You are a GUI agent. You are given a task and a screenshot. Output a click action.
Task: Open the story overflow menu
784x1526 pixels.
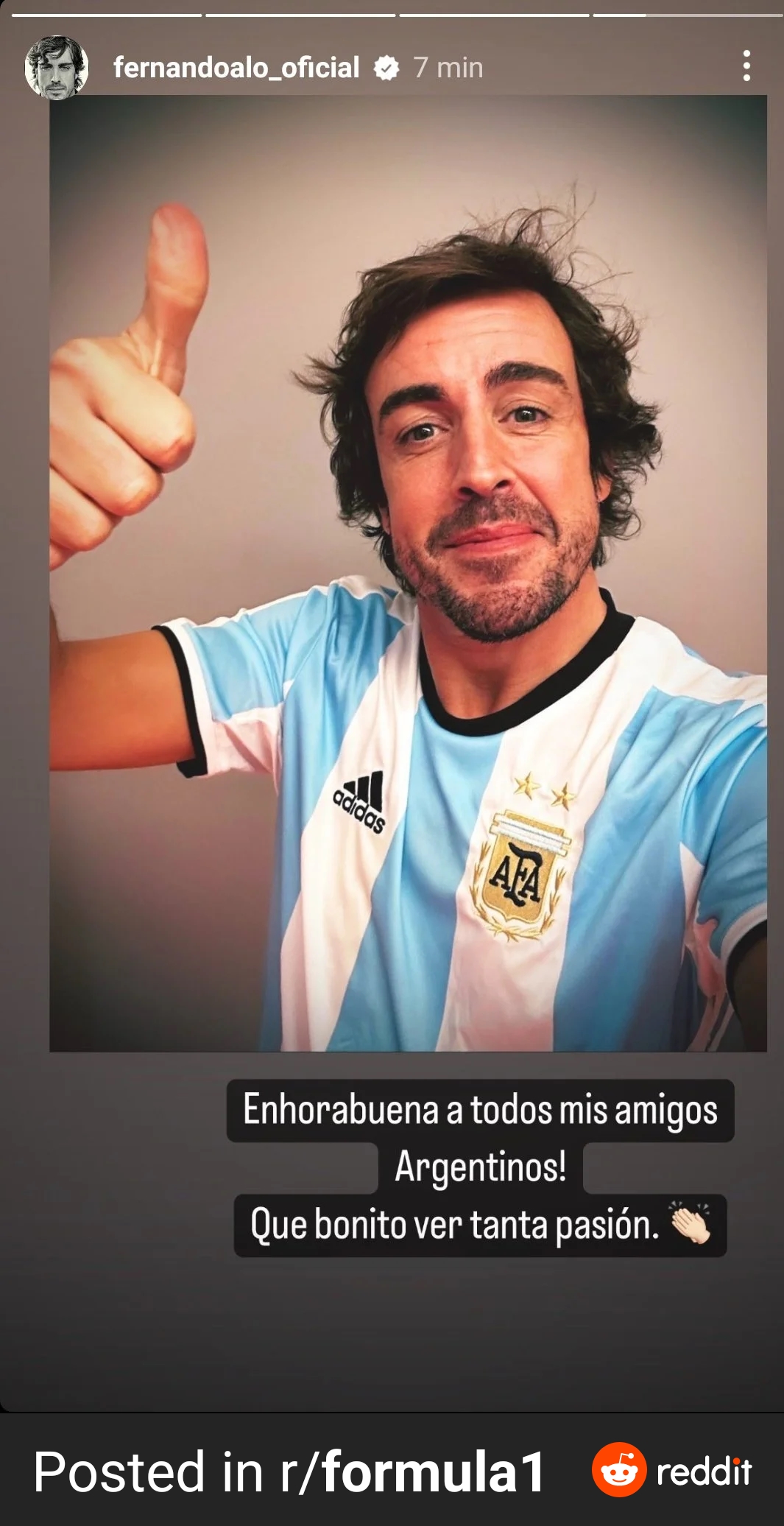(746, 66)
